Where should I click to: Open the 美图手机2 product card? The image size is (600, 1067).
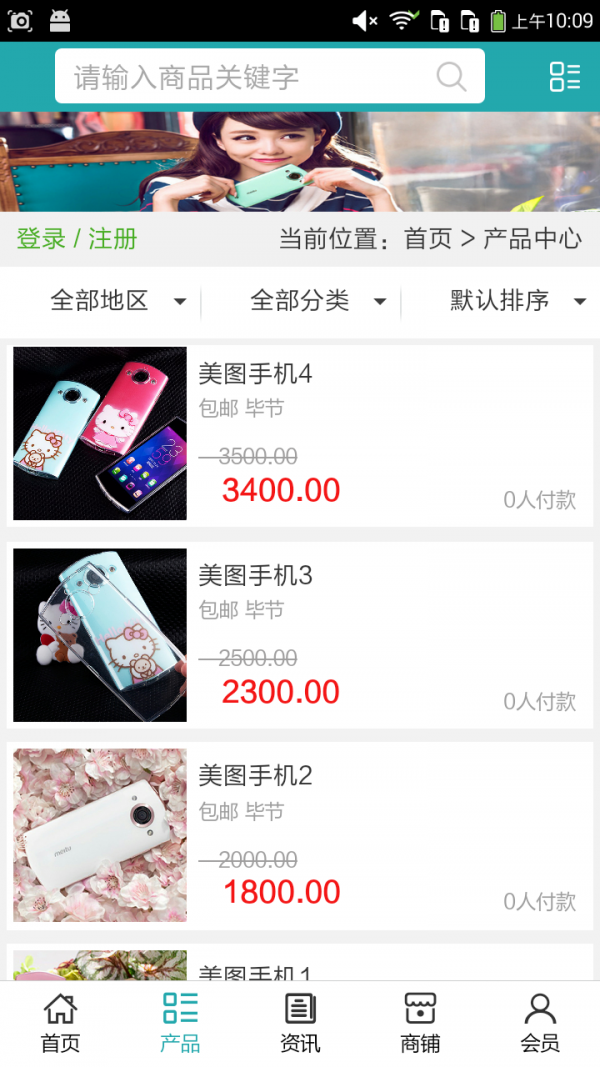click(300, 835)
